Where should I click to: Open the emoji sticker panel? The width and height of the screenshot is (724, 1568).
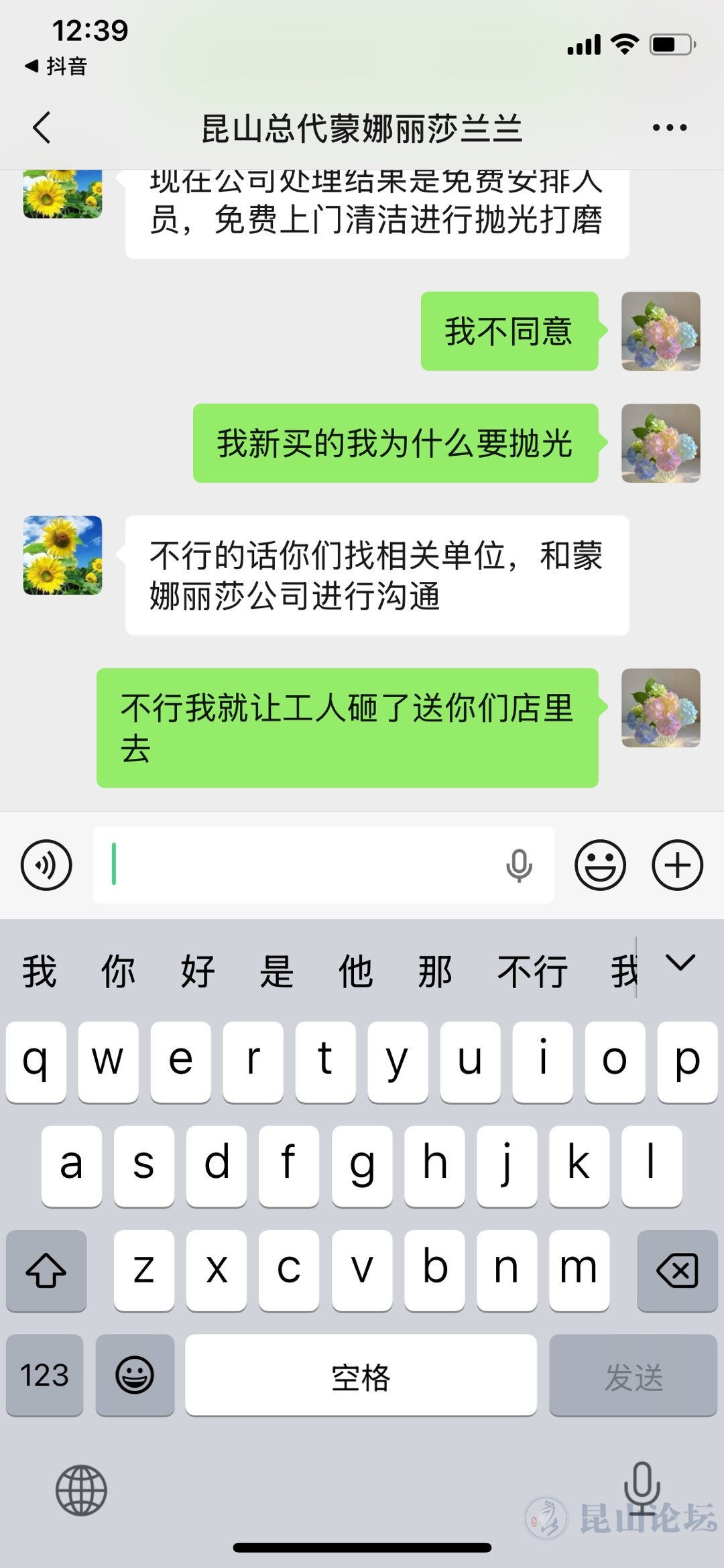point(600,865)
